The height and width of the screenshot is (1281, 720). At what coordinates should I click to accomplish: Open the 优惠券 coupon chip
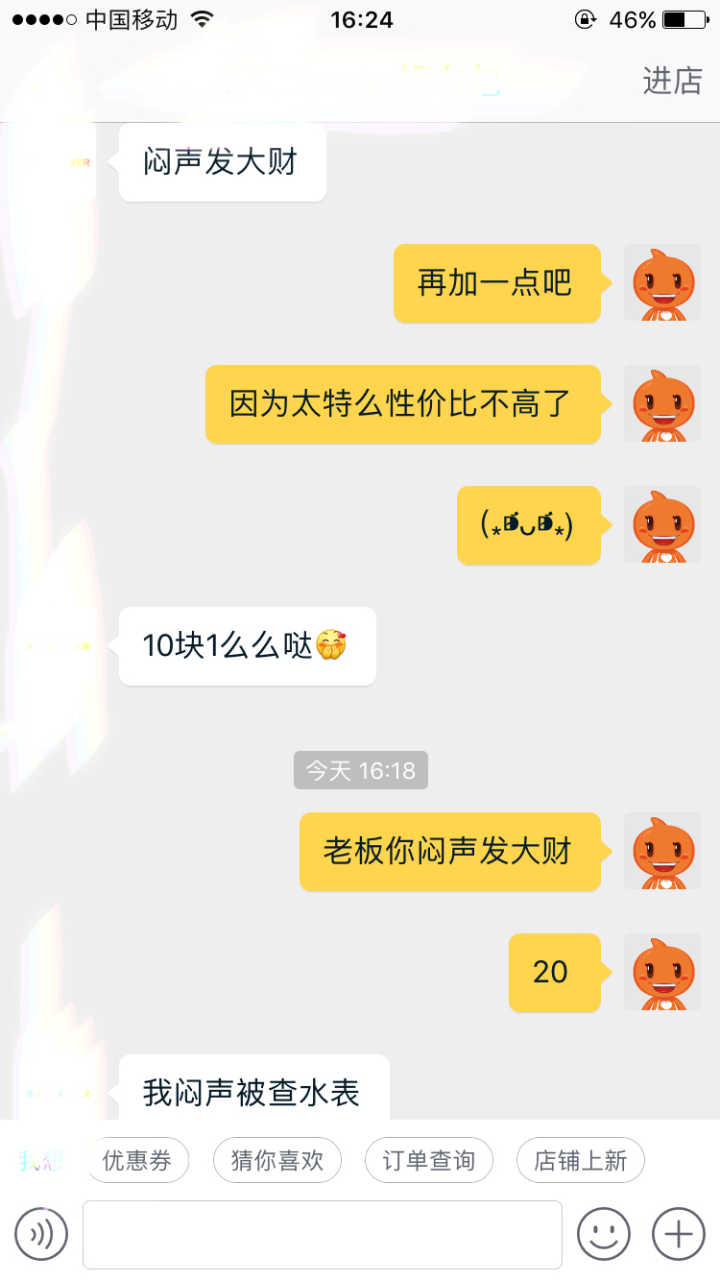coord(137,1160)
